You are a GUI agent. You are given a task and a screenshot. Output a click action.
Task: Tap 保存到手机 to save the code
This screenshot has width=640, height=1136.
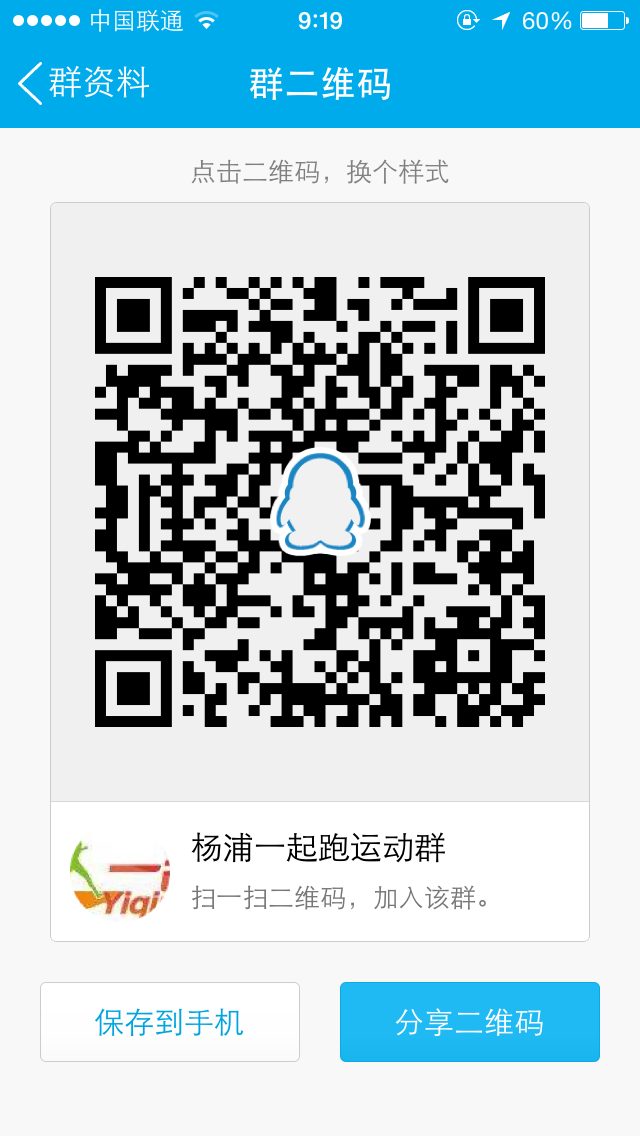point(170,1022)
